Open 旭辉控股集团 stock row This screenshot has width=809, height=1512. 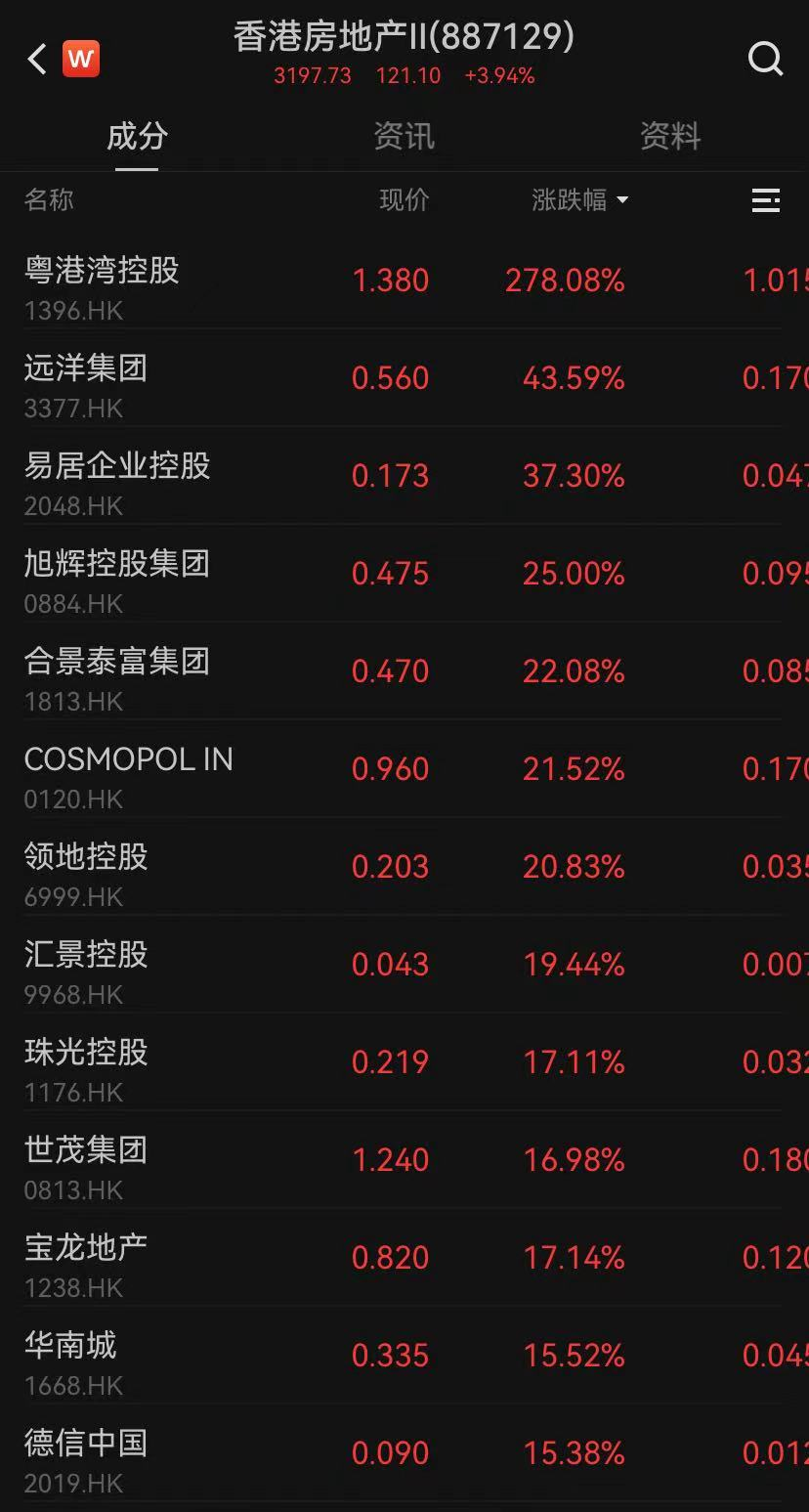[x=117, y=575]
